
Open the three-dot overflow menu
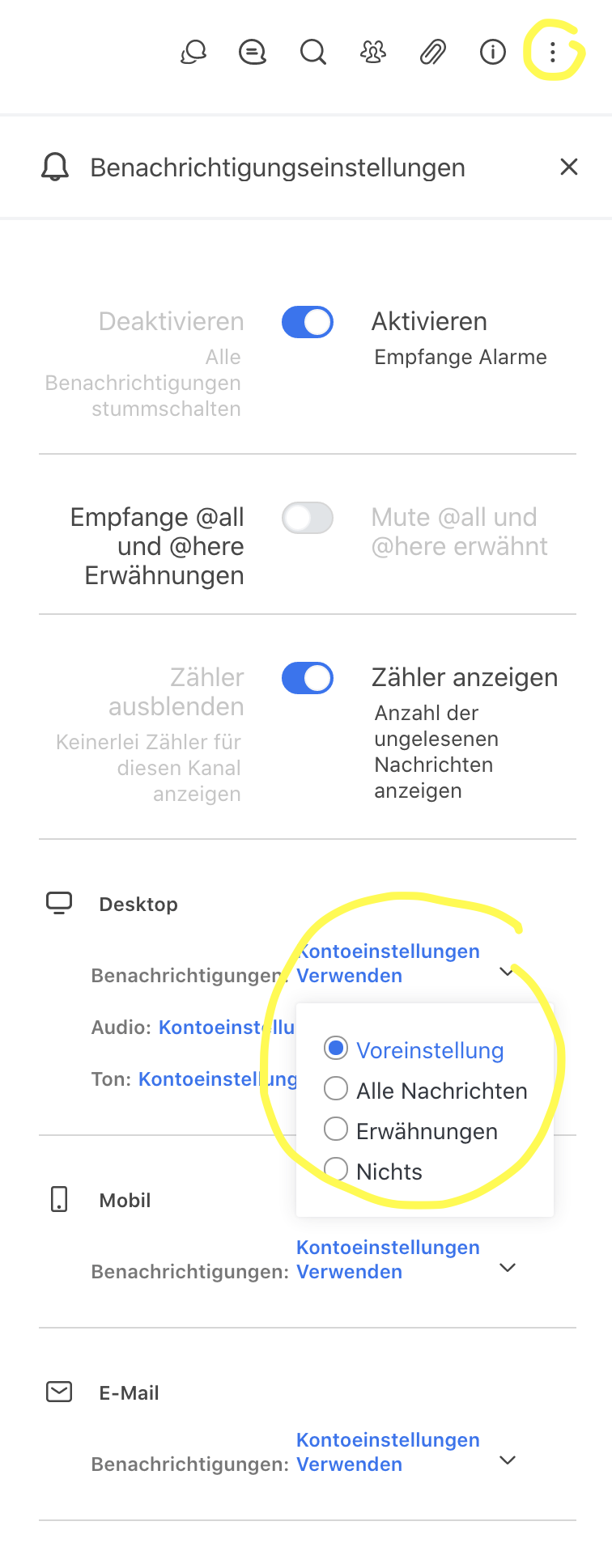pyautogui.click(x=553, y=53)
